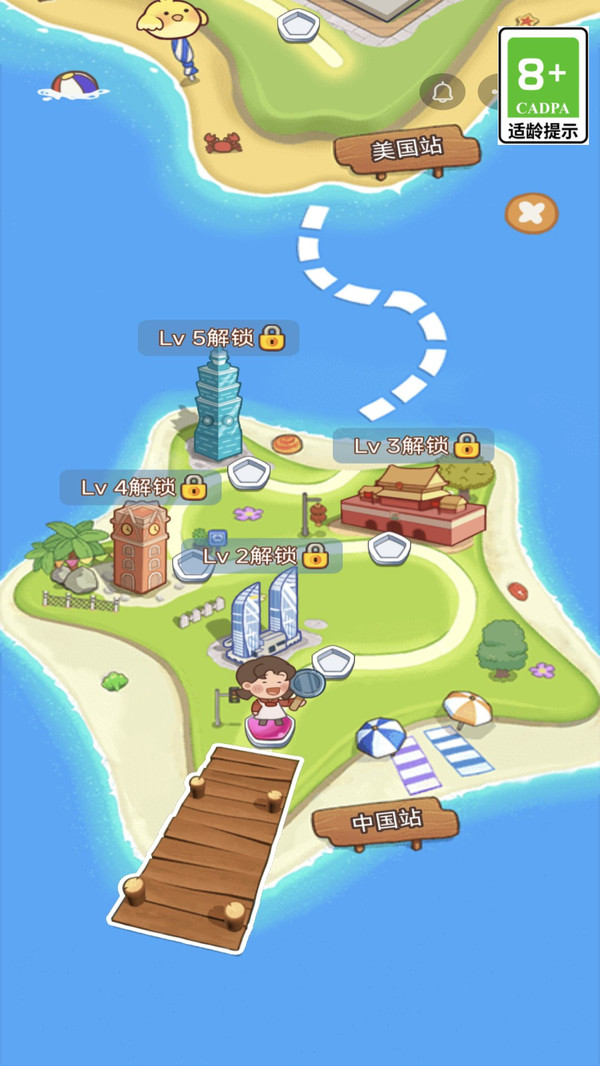Image resolution: width=600 pixels, height=1066 pixels.
Task: Open the 适龄提示 age rating badge
Action: [544, 85]
